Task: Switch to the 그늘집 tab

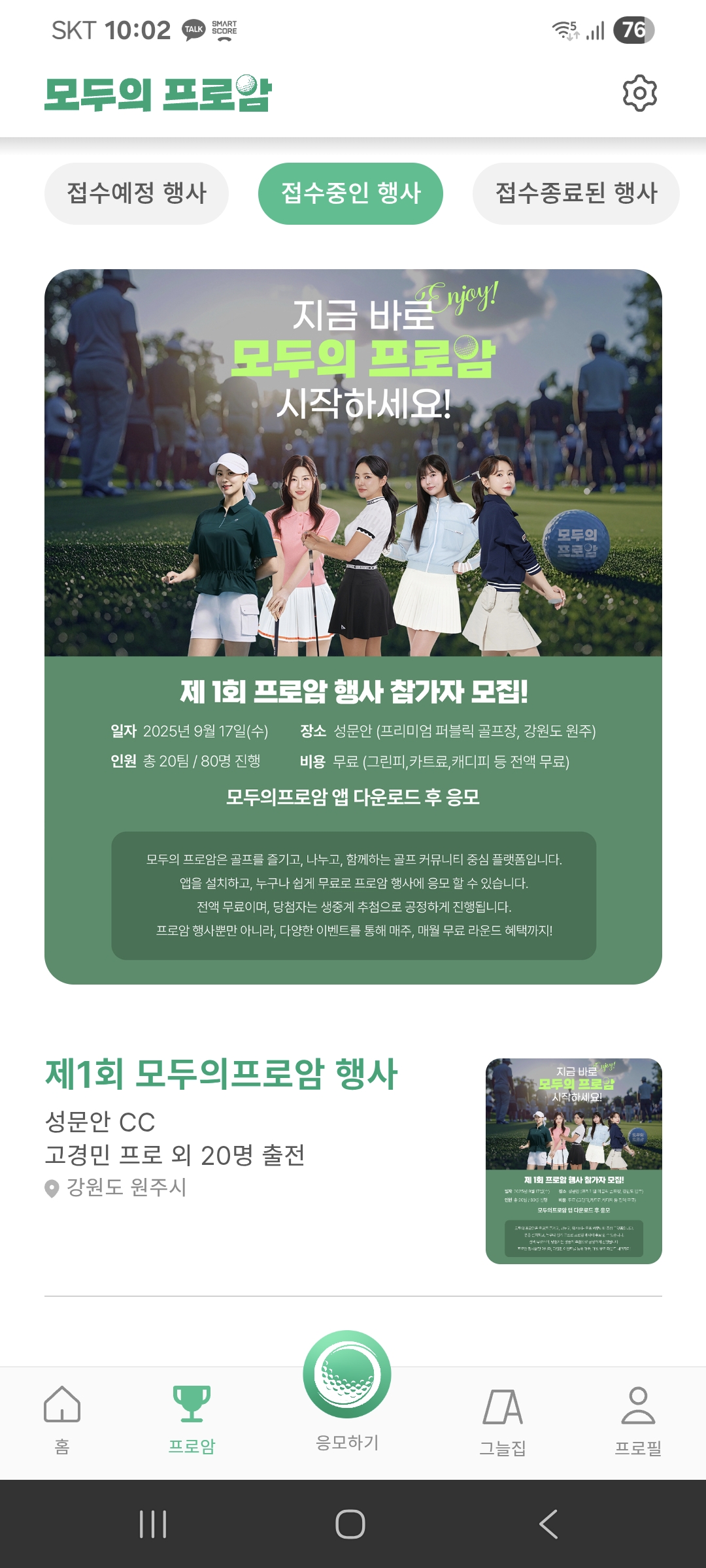Action: 502,1418
